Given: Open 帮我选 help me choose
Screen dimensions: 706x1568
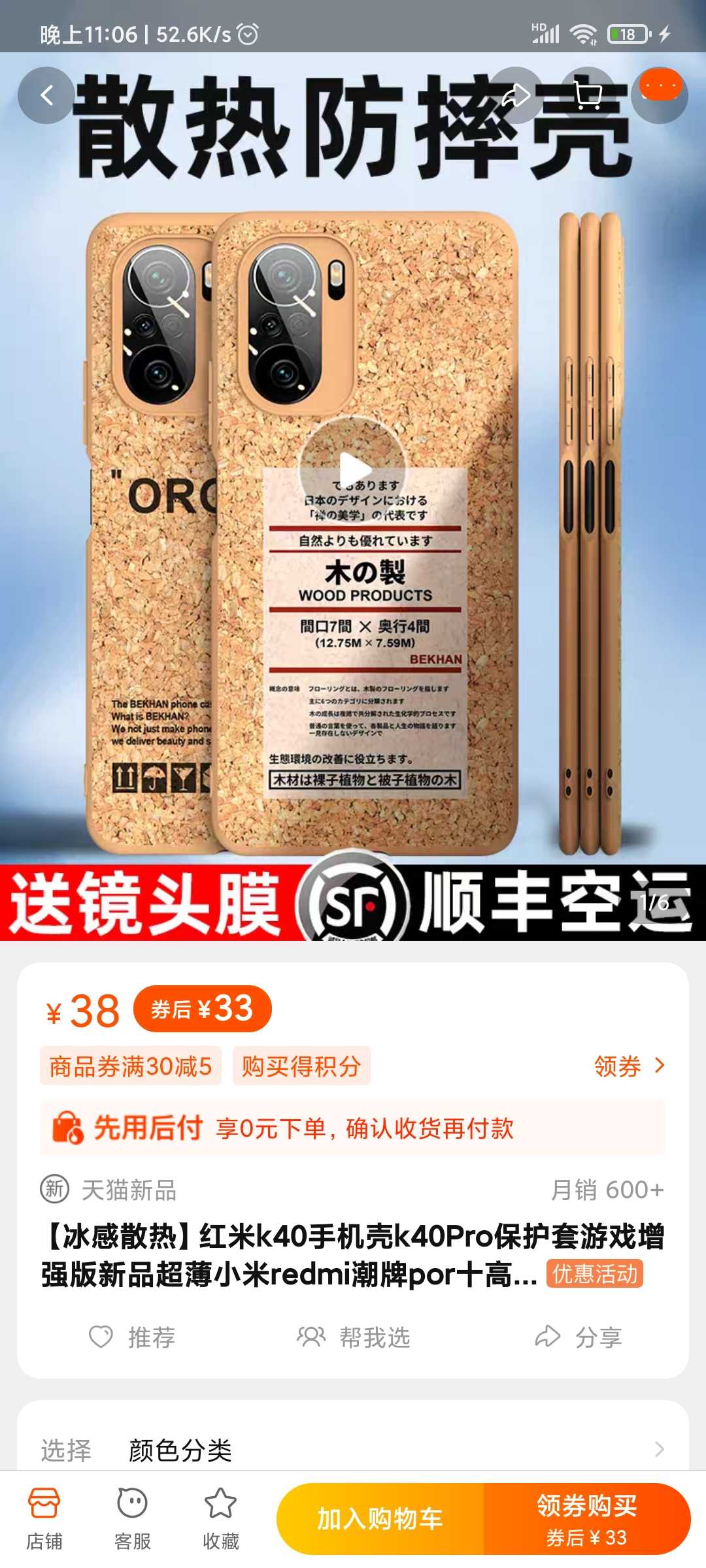Looking at the screenshot, I should pos(353,1337).
